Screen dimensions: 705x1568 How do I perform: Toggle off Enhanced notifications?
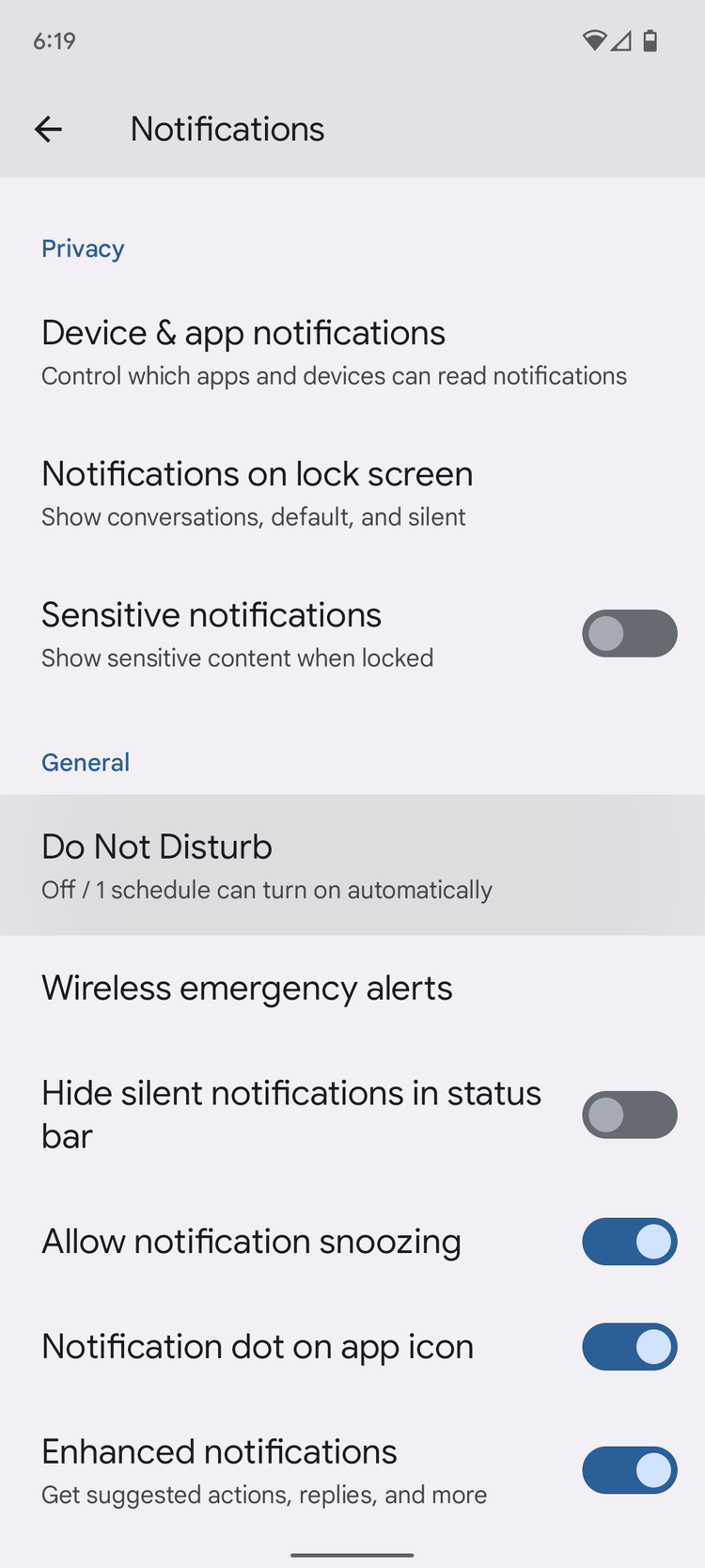(x=629, y=1470)
